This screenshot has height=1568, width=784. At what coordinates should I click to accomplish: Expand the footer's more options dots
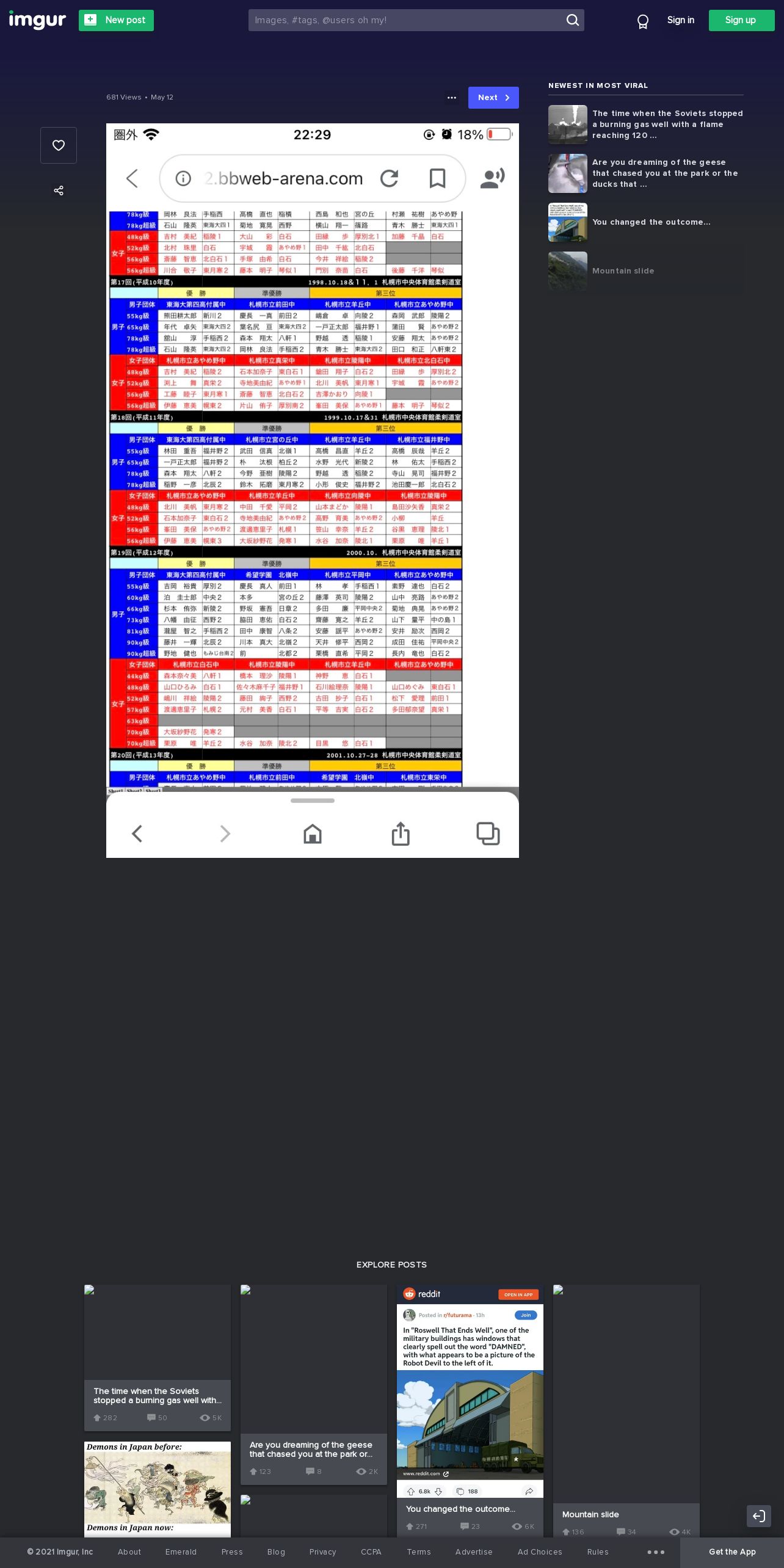click(x=656, y=1552)
